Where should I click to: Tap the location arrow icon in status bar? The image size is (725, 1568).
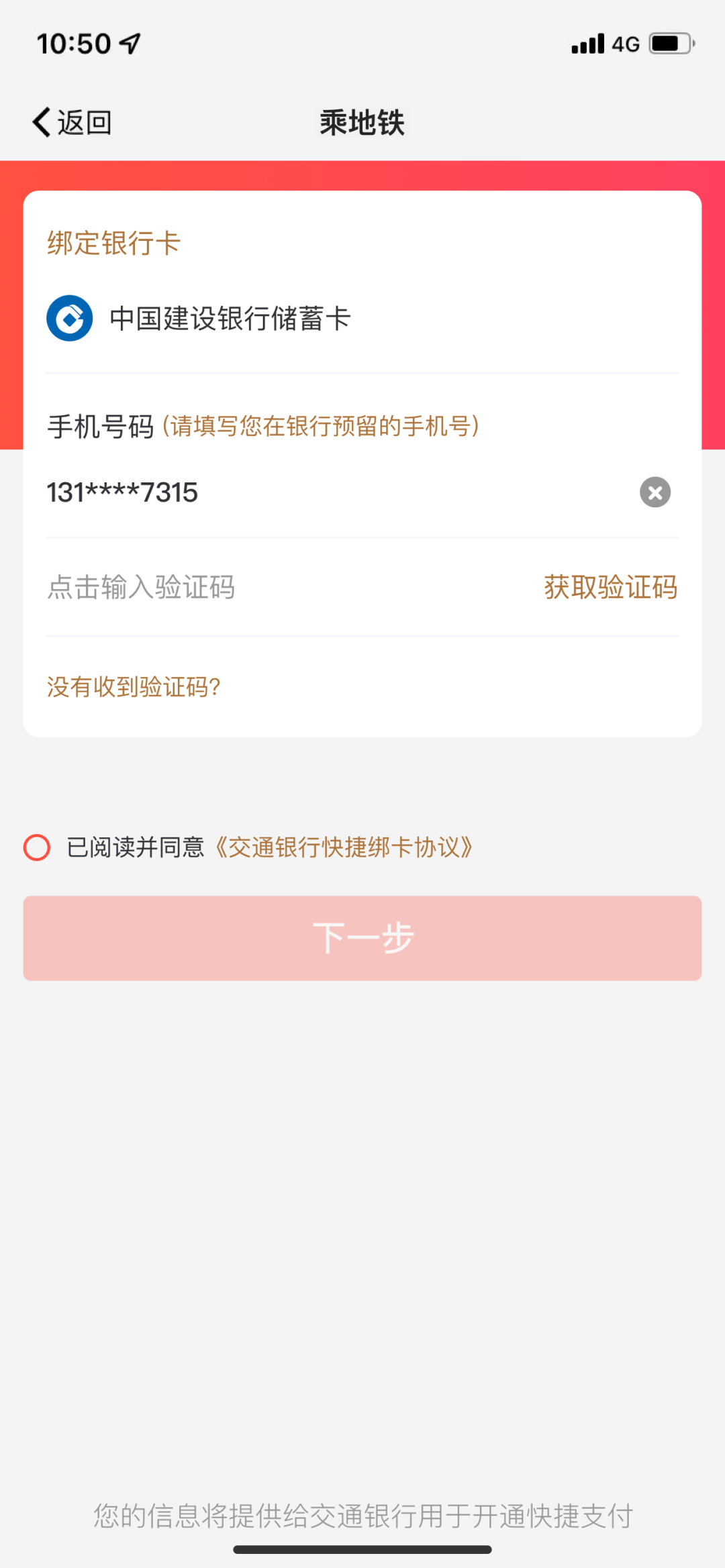click(x=130, y=42)
